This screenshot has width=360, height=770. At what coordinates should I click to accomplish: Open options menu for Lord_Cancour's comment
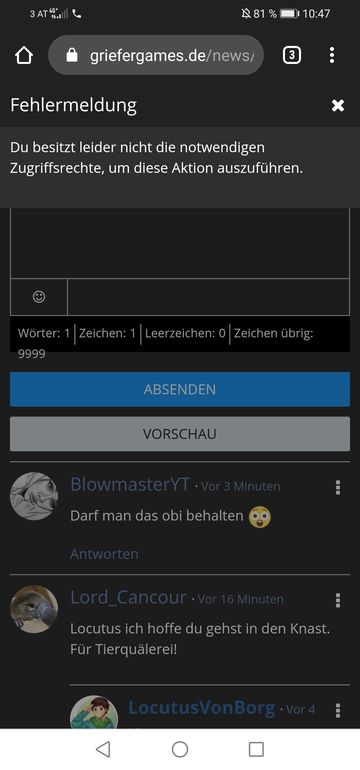[x=337, y=600]
